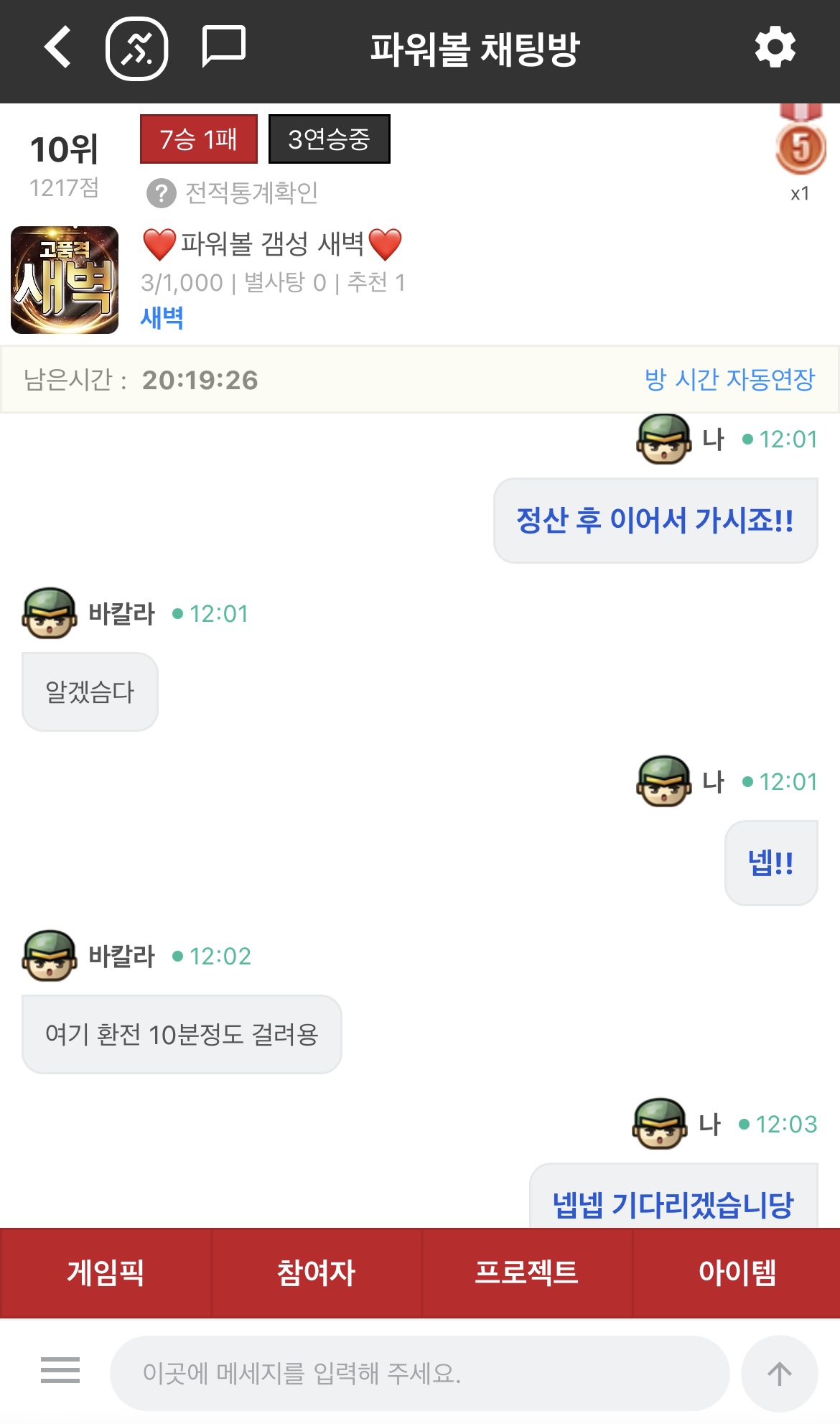Viewport: 840px width, 1424px height.
Task: Switch to the 게임픽 tab
Action: pyautogui.click(x=106, y=1272)
